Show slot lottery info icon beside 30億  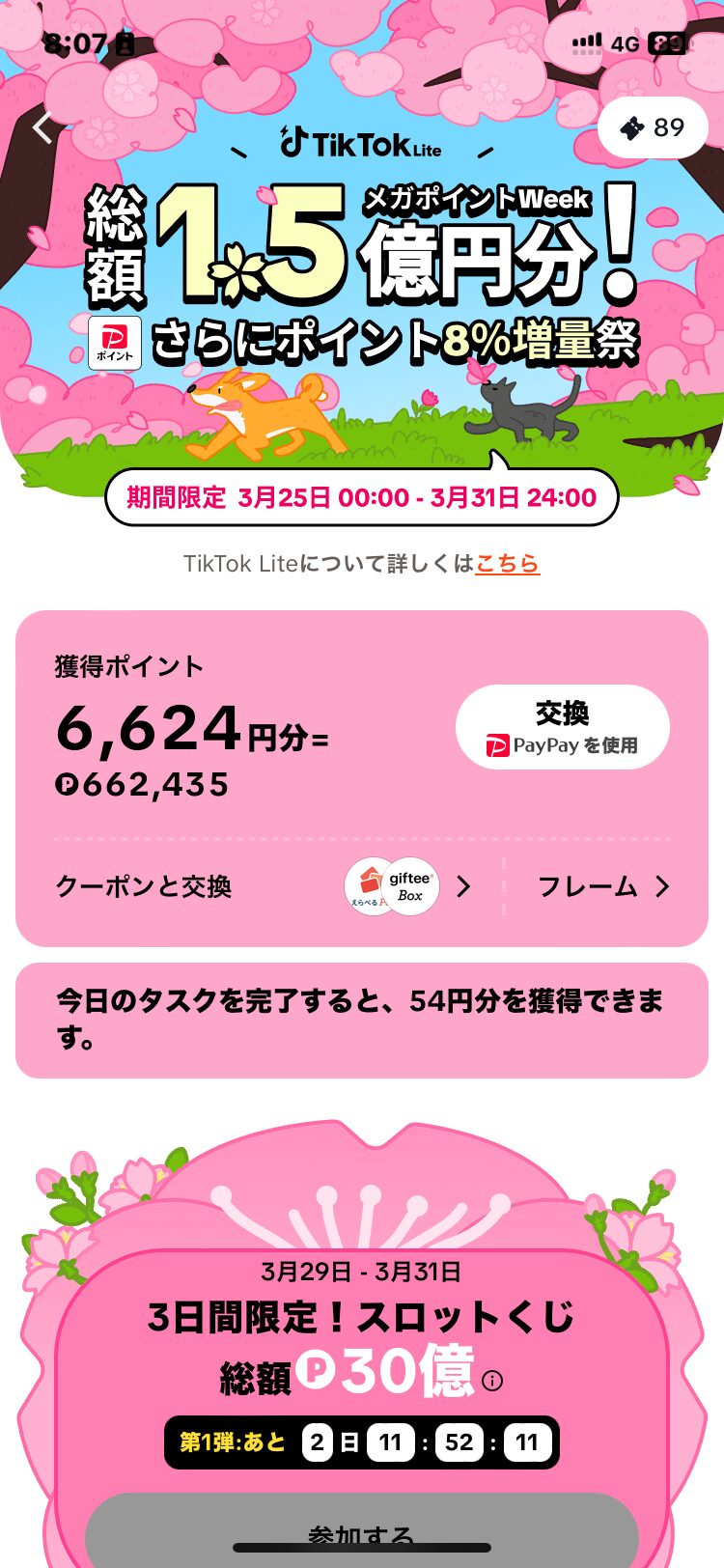(x=492, y=1381)
